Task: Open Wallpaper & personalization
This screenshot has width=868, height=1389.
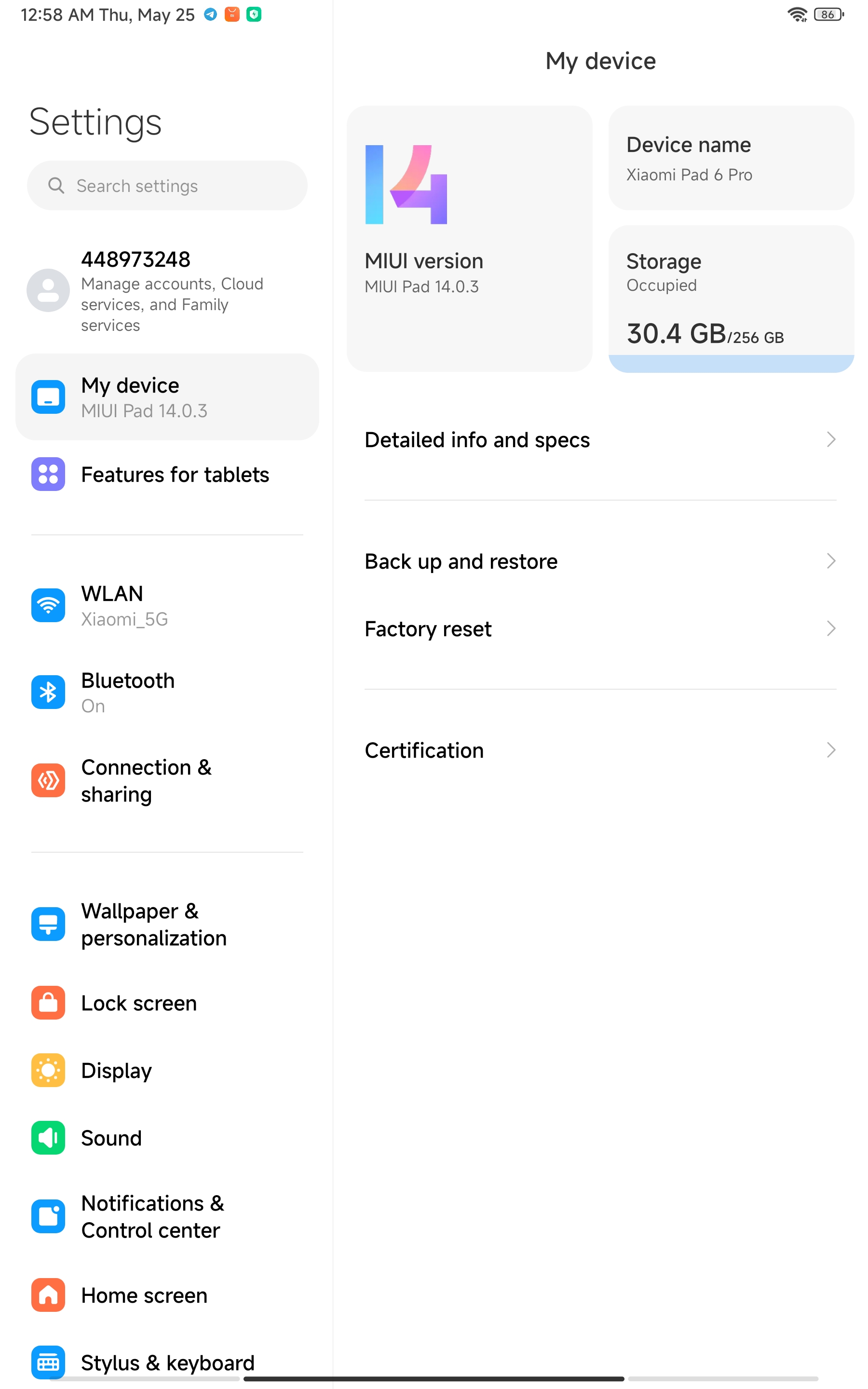Action: coord(167,924)
